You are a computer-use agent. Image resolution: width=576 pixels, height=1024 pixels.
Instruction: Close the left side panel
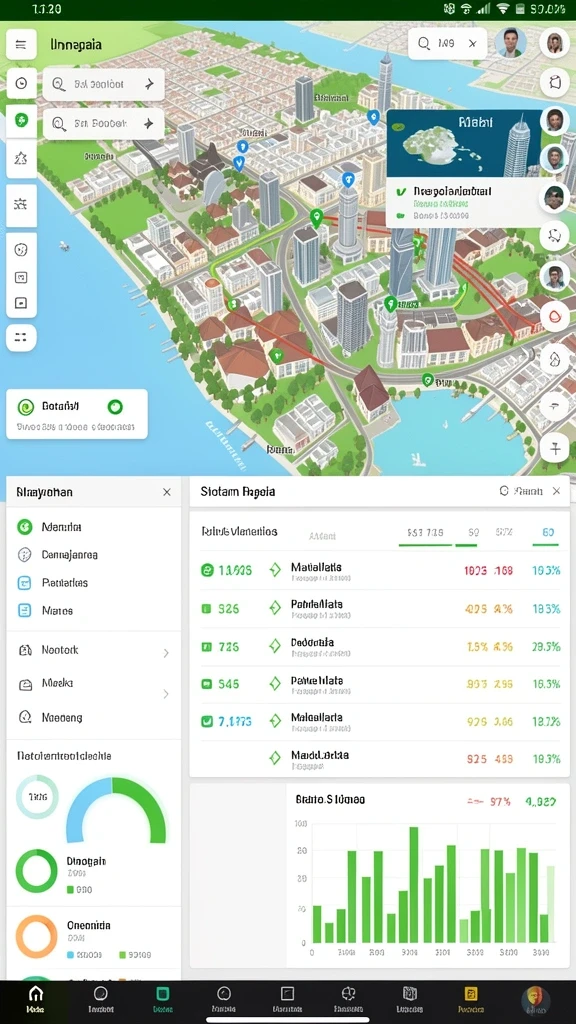click(167, 492)
